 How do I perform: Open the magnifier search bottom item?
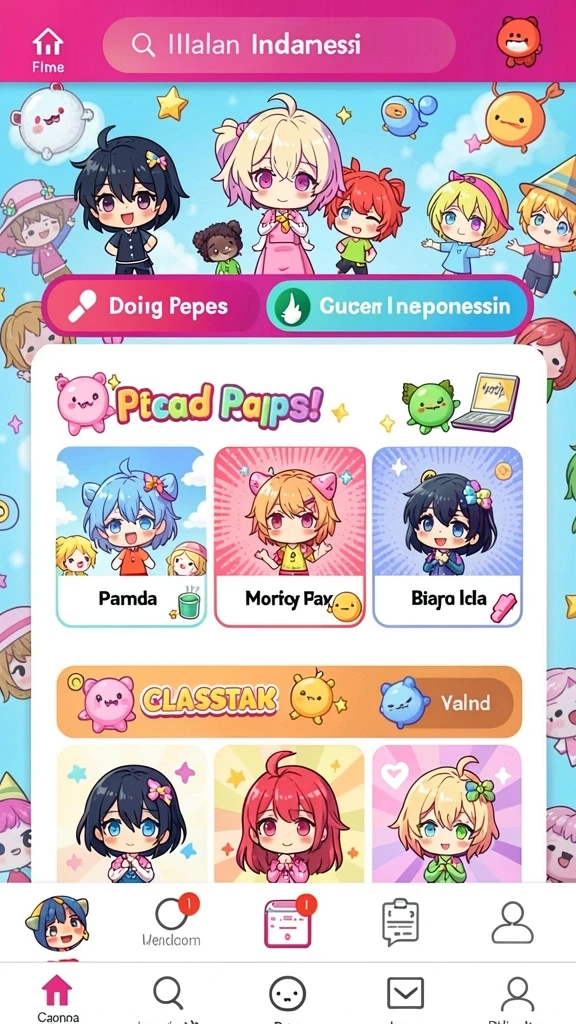click(168, 994)
